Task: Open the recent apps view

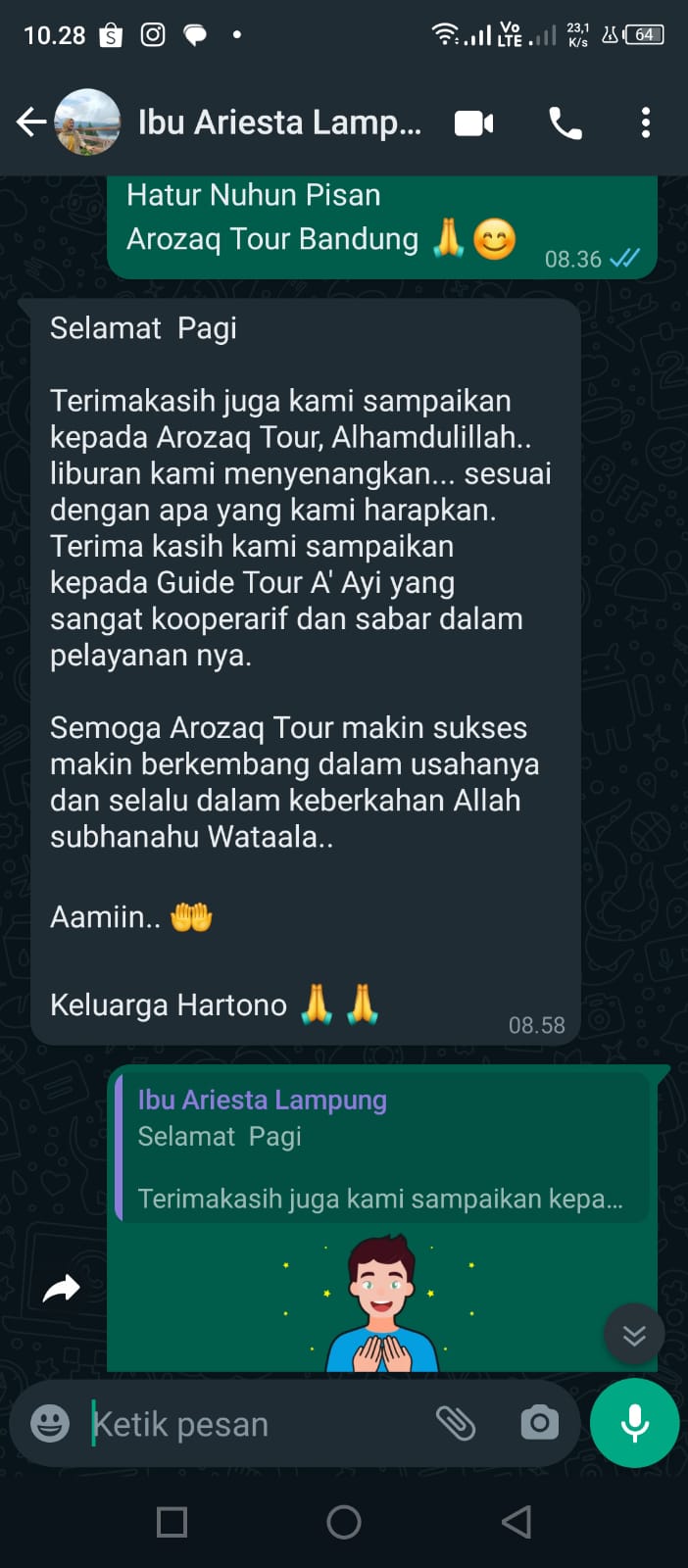Action: tap(172, 1522)
